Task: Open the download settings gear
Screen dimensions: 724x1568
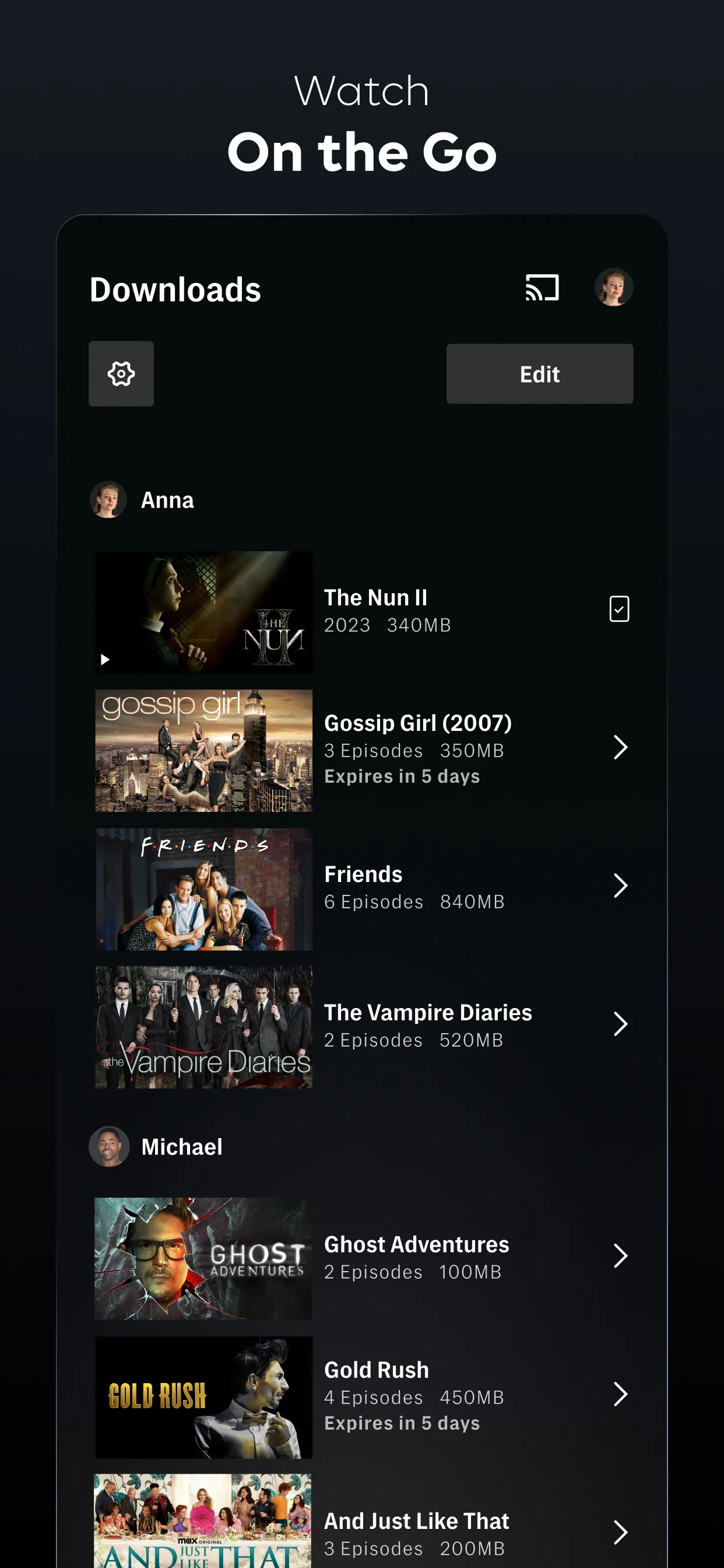Action: (121, 374)
